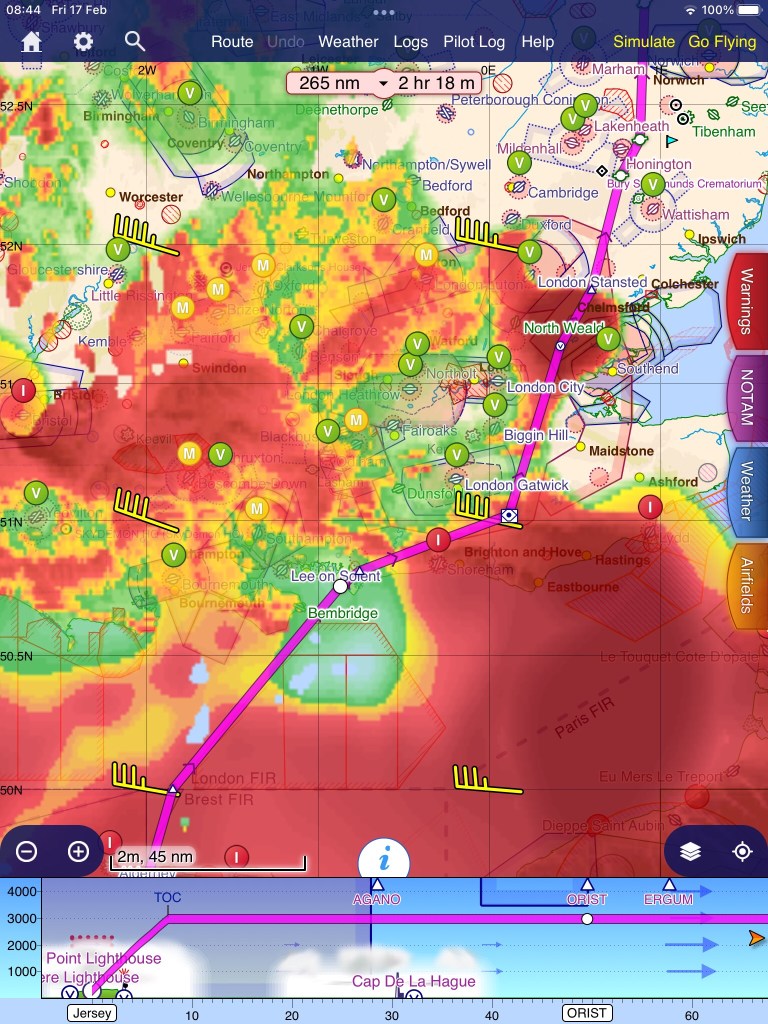
Task: Tap Go Flying
Action: (722, 42)
